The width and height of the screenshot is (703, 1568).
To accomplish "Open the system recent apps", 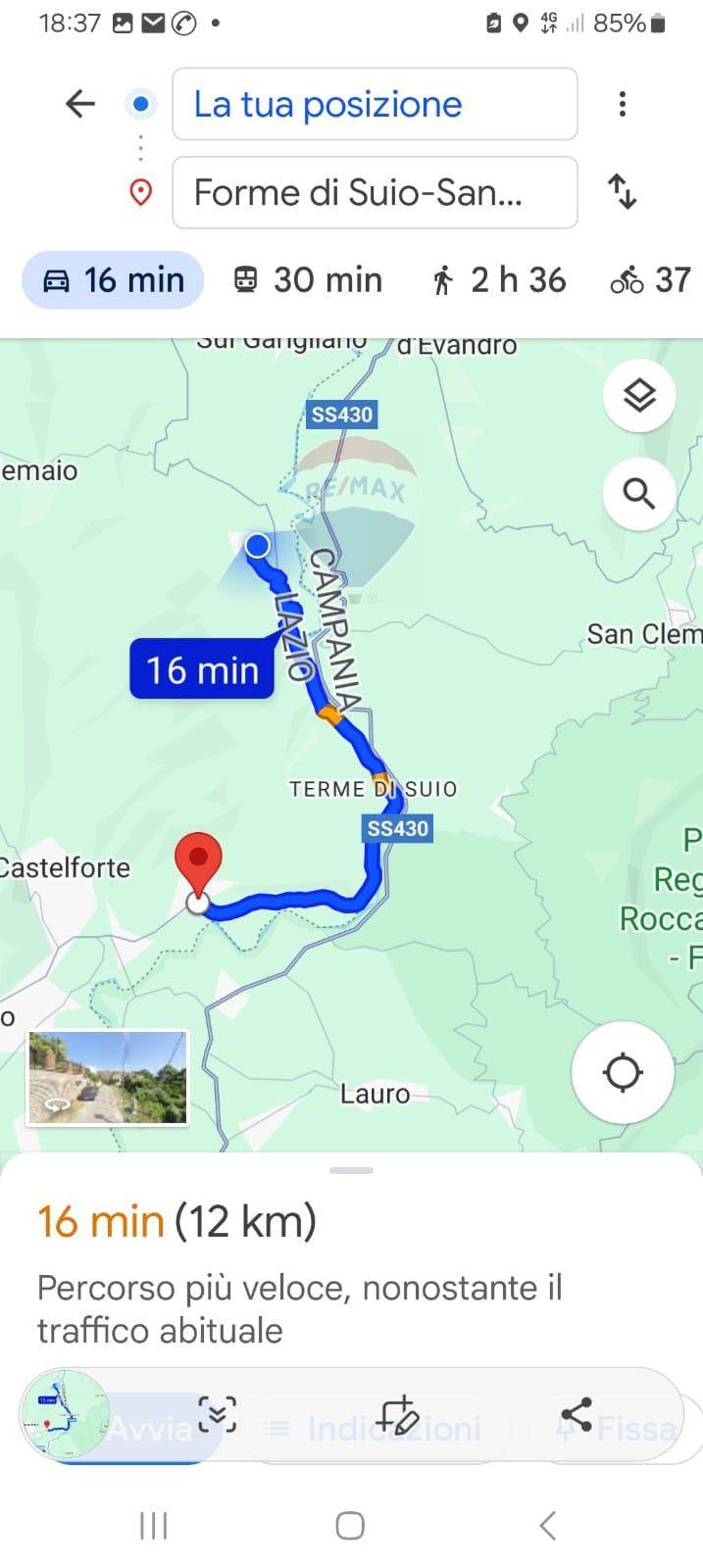I will (x=154, y=1525).
